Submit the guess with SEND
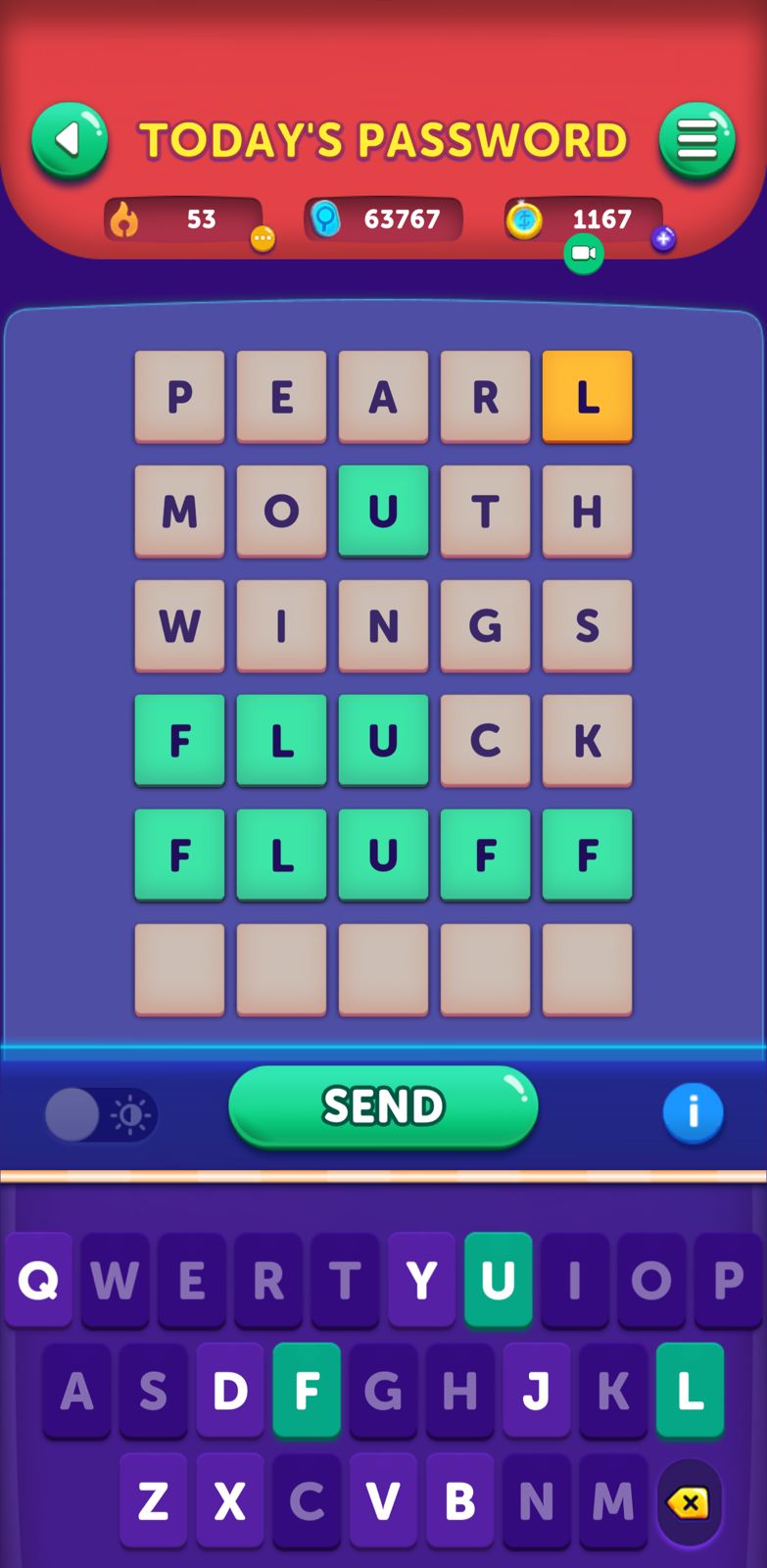The height and width of the screenshot is (1568, 767). tap(383, 1105)
